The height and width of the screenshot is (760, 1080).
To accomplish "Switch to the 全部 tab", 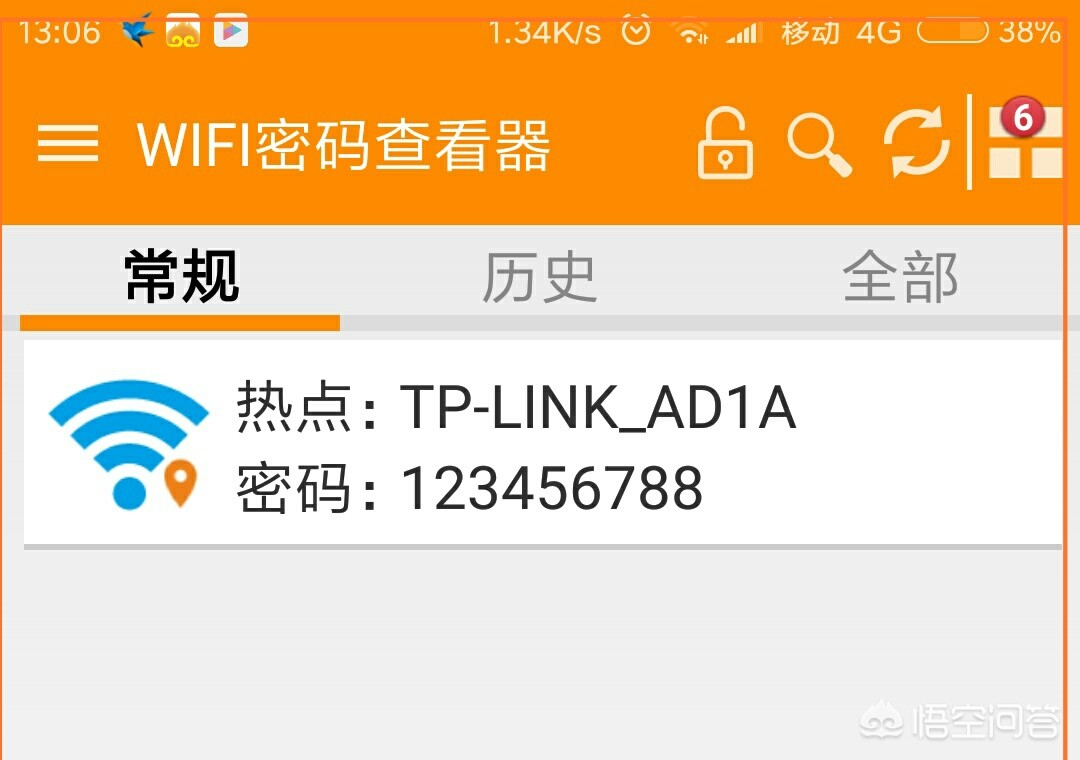I will (900, 277).
